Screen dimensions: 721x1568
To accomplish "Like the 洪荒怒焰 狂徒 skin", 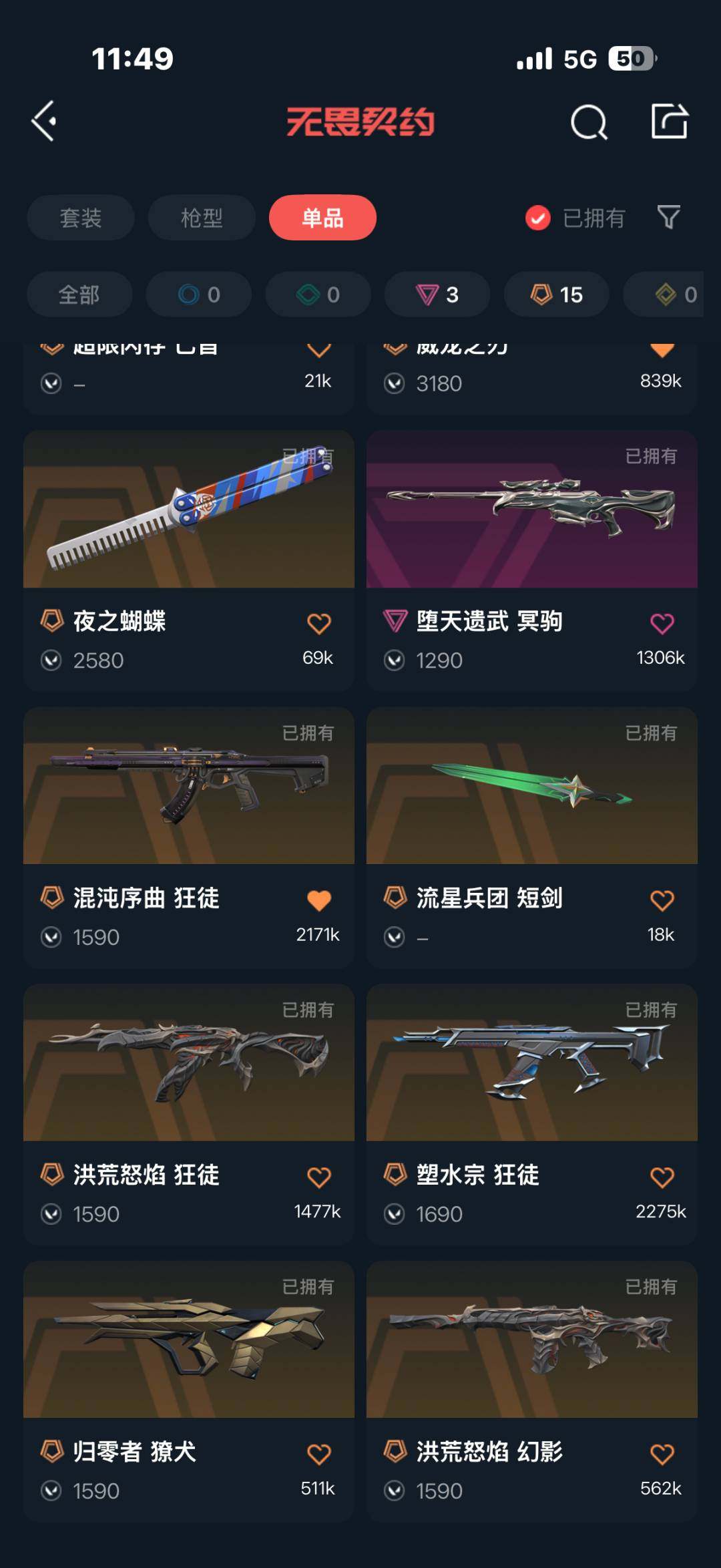I will point(318,1177).
